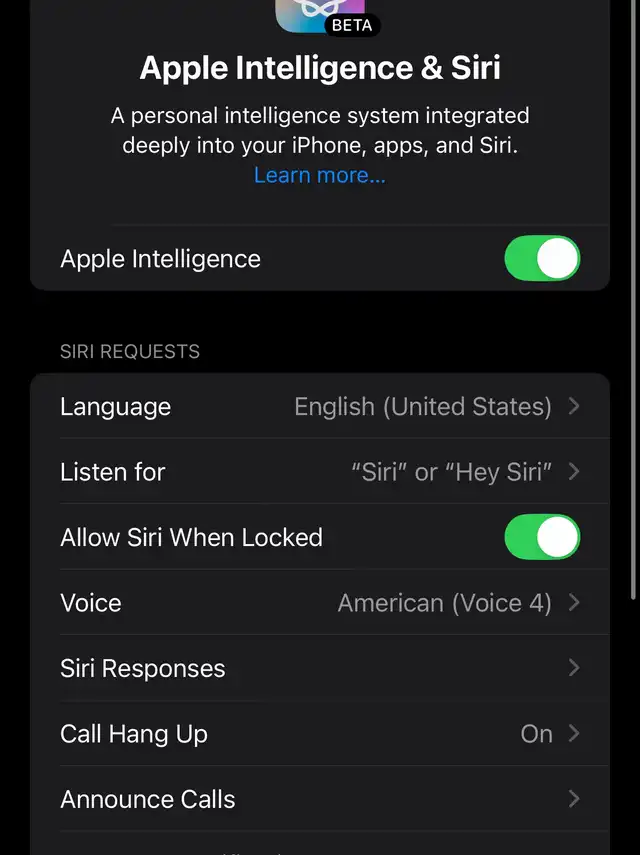The height and width of the screenshot is (855, 640).
Task: Turn off the Apple Intelligence switch
Action: 541,259
